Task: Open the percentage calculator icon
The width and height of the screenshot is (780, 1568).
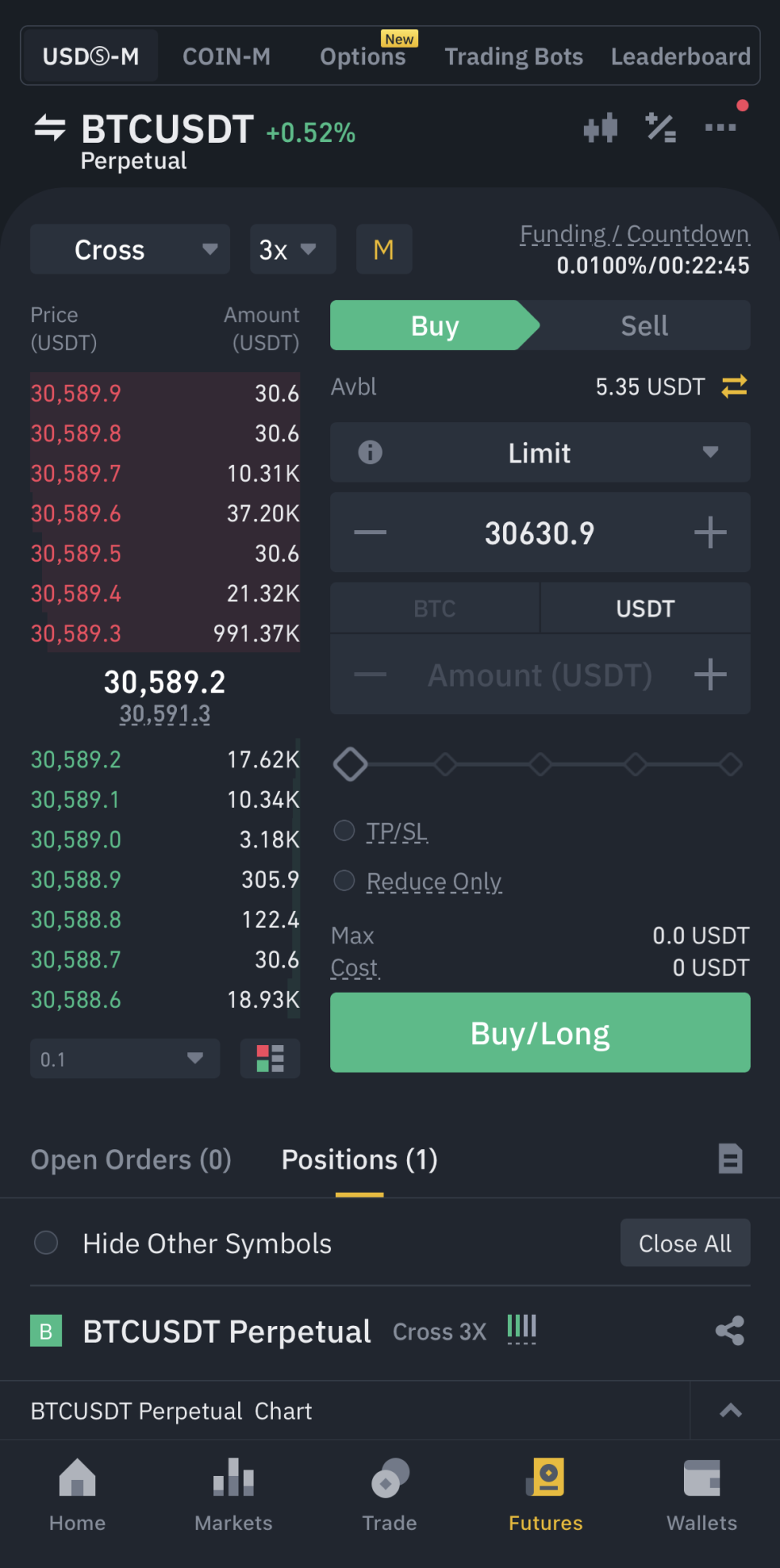Action: (660, 128)
